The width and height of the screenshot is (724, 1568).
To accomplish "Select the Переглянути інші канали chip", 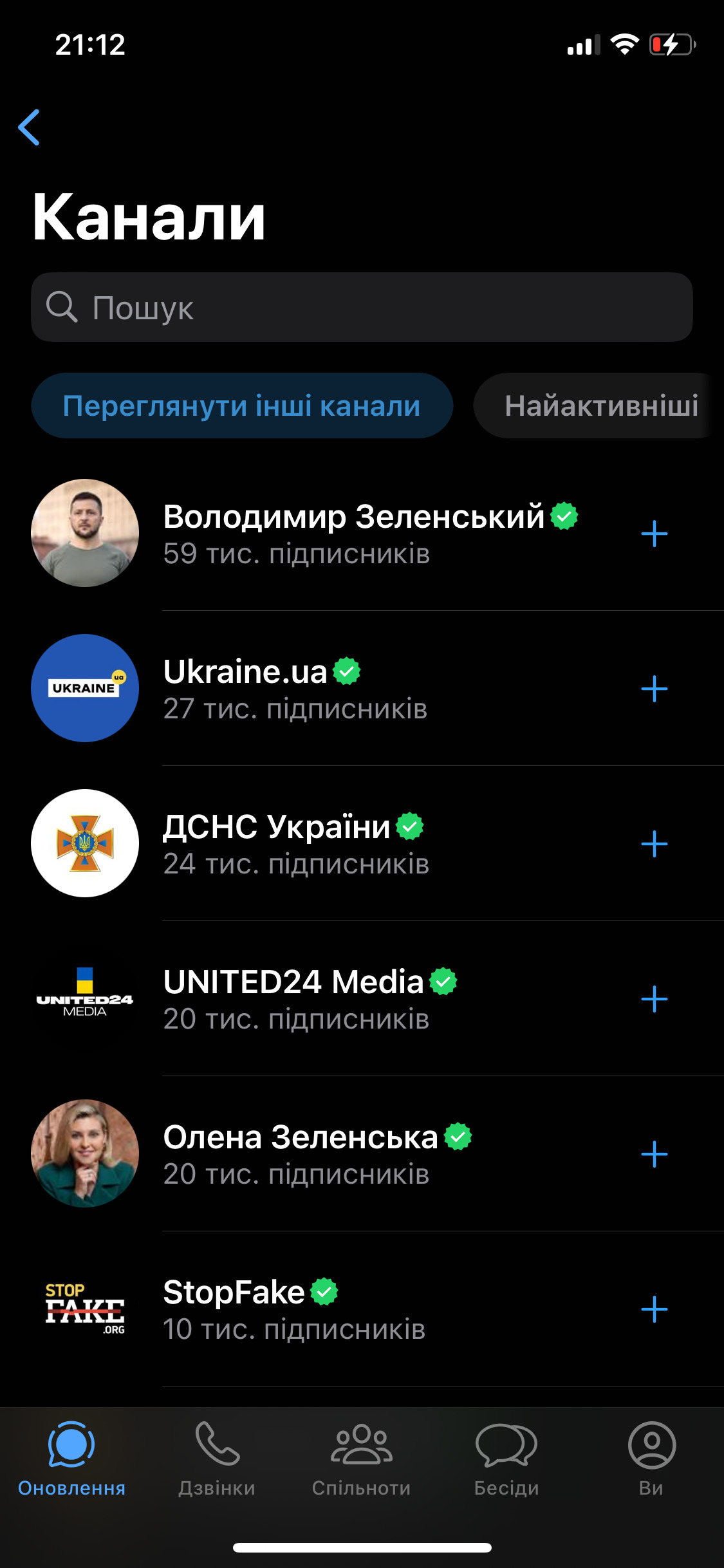I will 242,406.
